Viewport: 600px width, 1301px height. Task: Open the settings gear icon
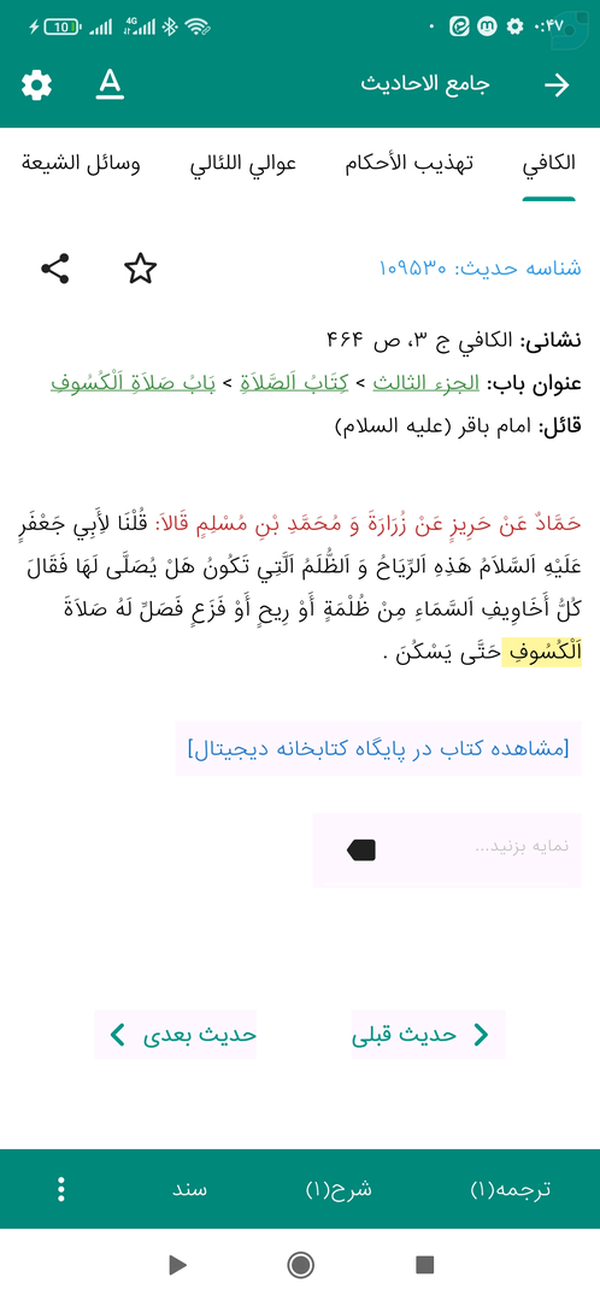click(x=37, y=85)
